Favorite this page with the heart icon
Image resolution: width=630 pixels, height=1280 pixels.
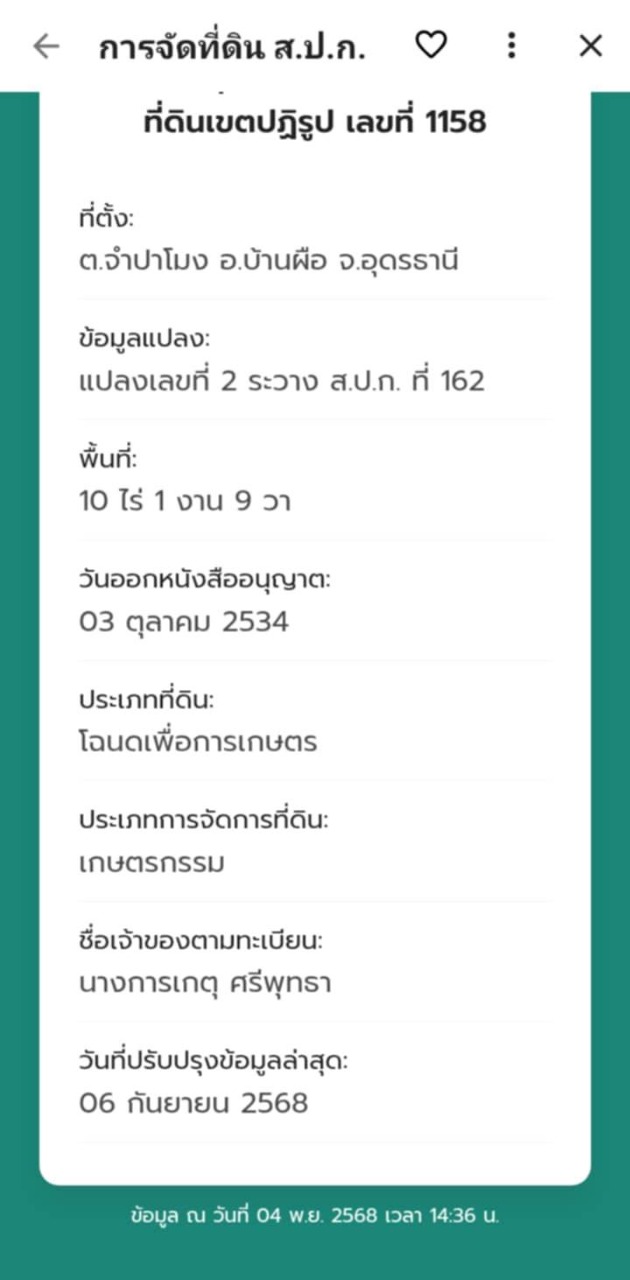tap(431, 45)
